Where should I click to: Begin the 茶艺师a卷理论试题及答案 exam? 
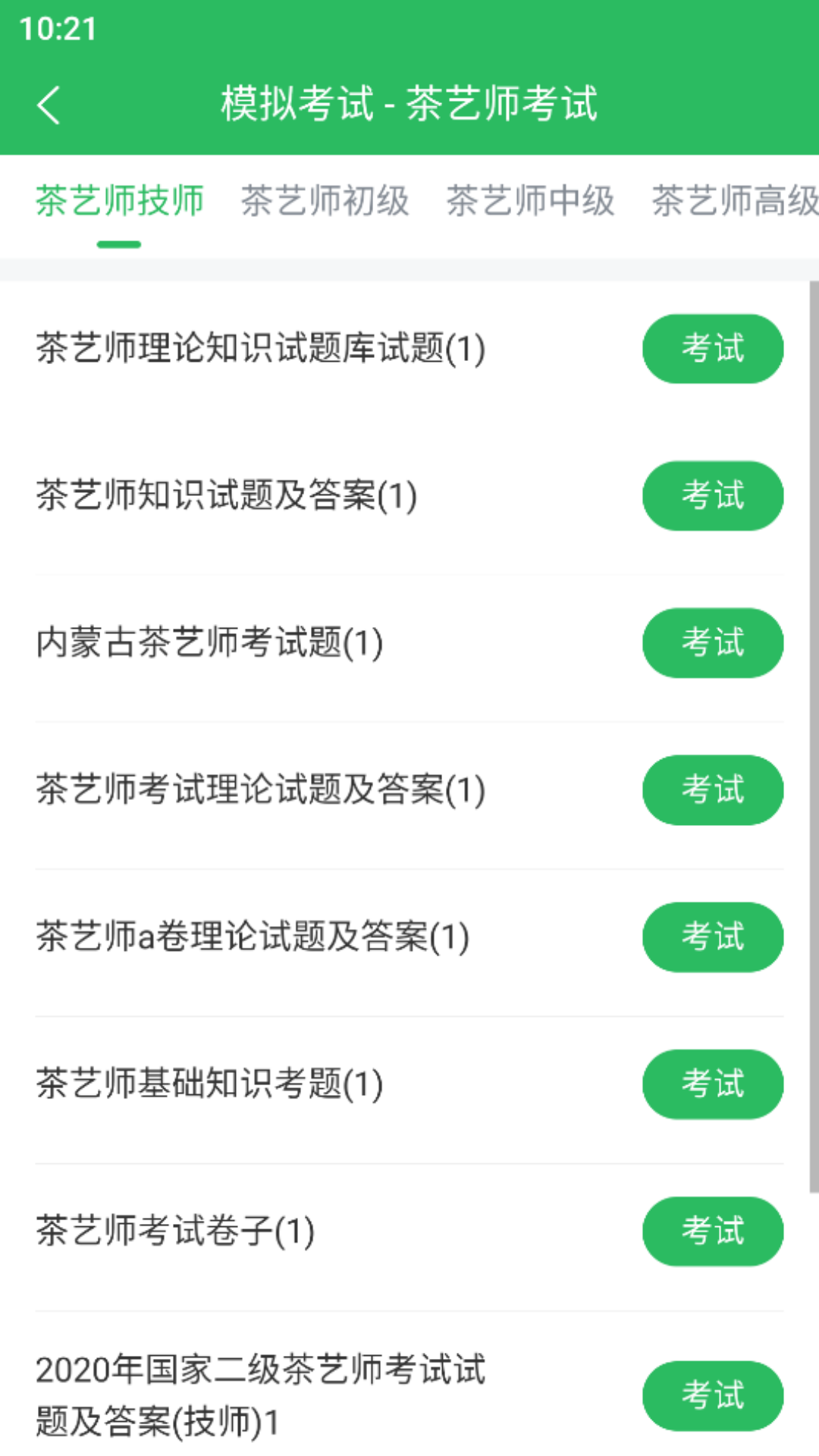pos(712,937)
